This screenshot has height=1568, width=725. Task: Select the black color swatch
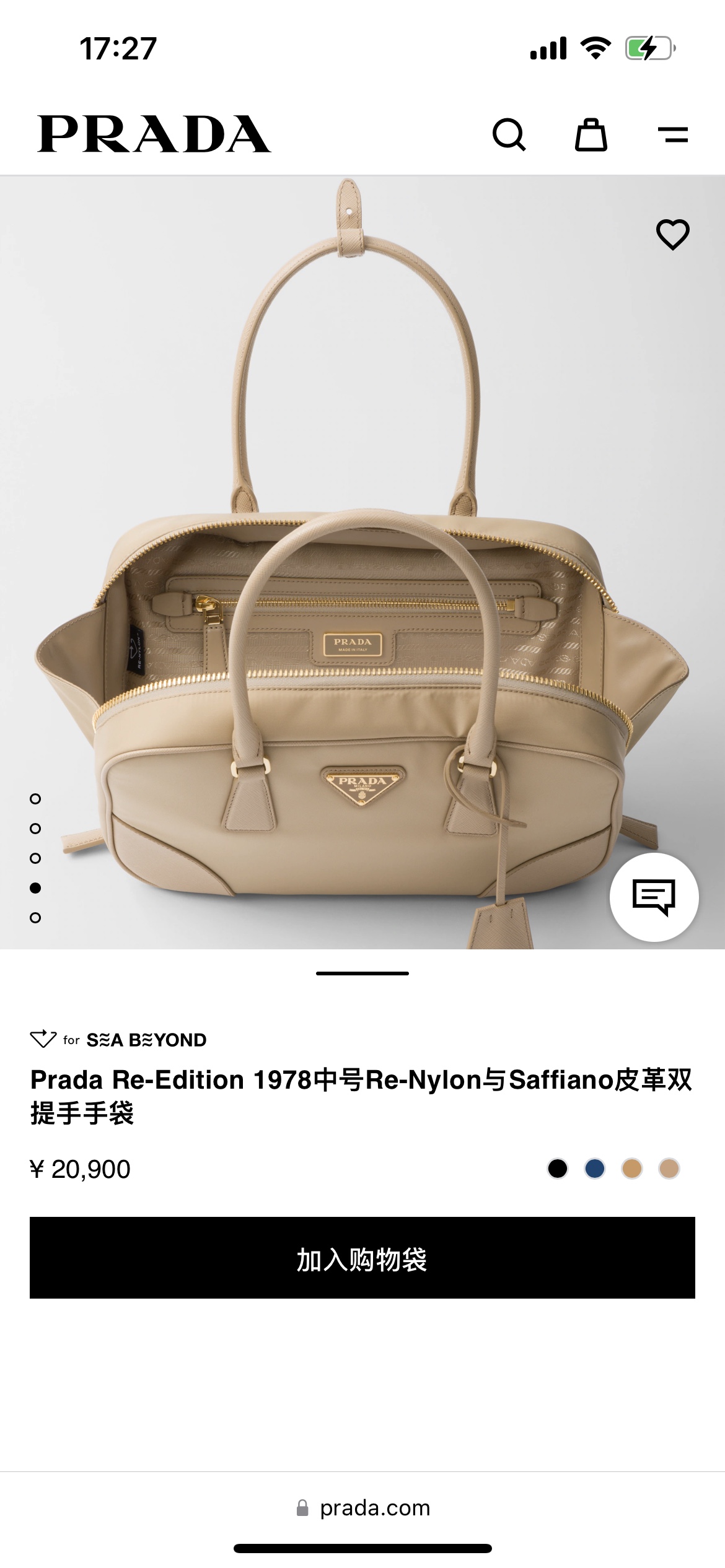point(558,1169)
